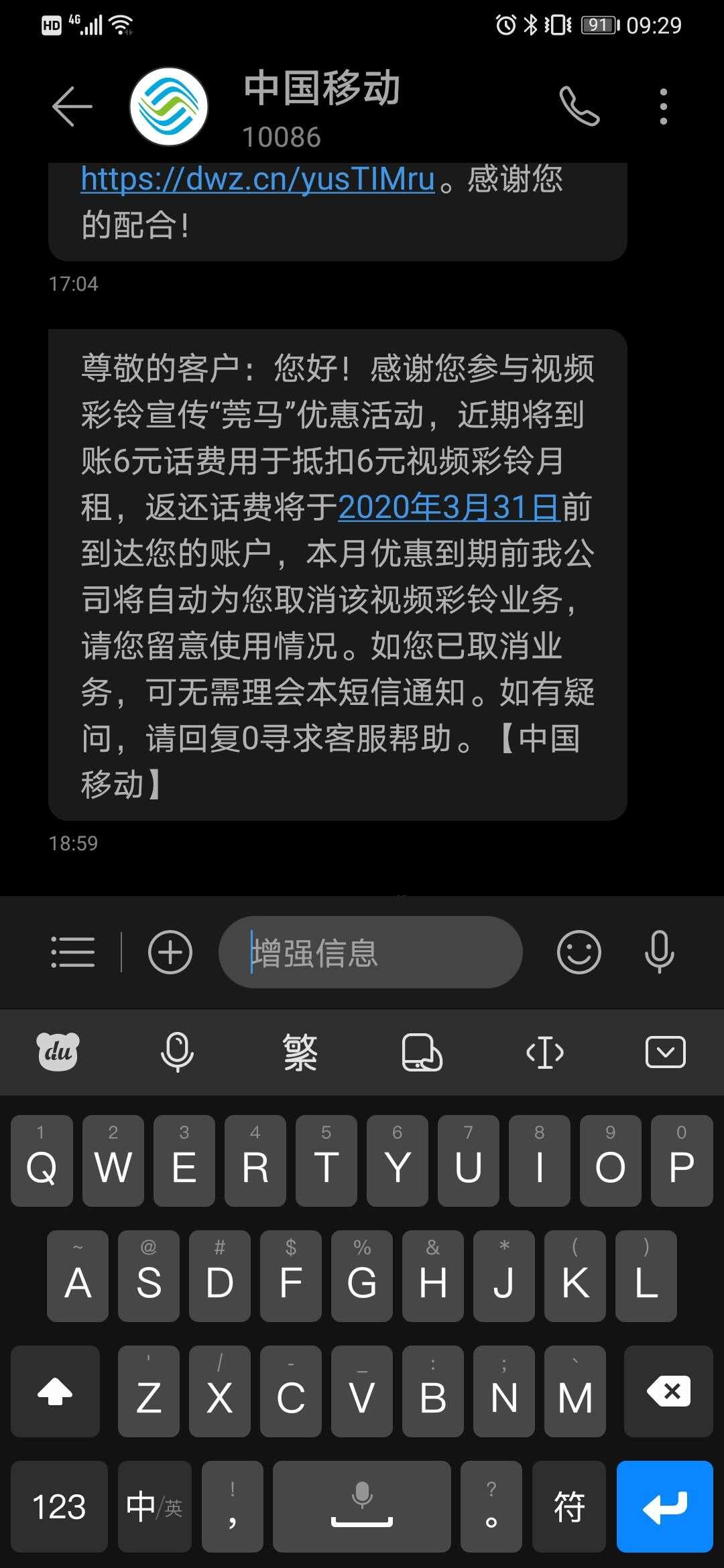This screenshot has width=724, height=1568.
Task: Switch to Traditional Chinese with 繁
Action: coord(300,1052)
